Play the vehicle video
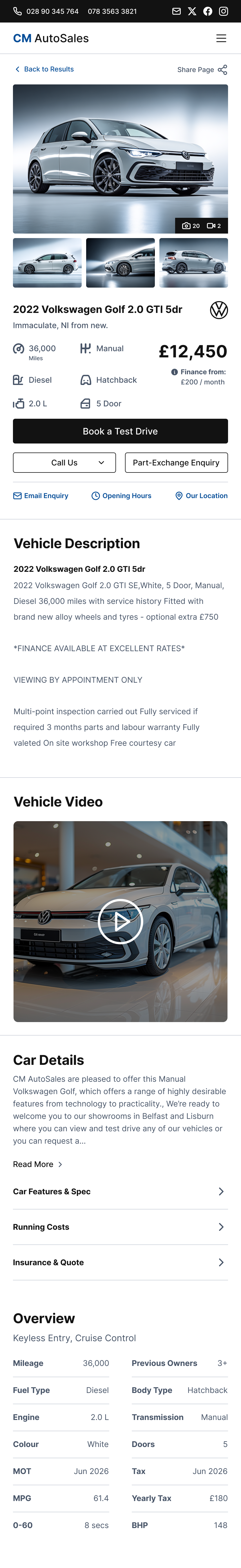 coord(120,921)
